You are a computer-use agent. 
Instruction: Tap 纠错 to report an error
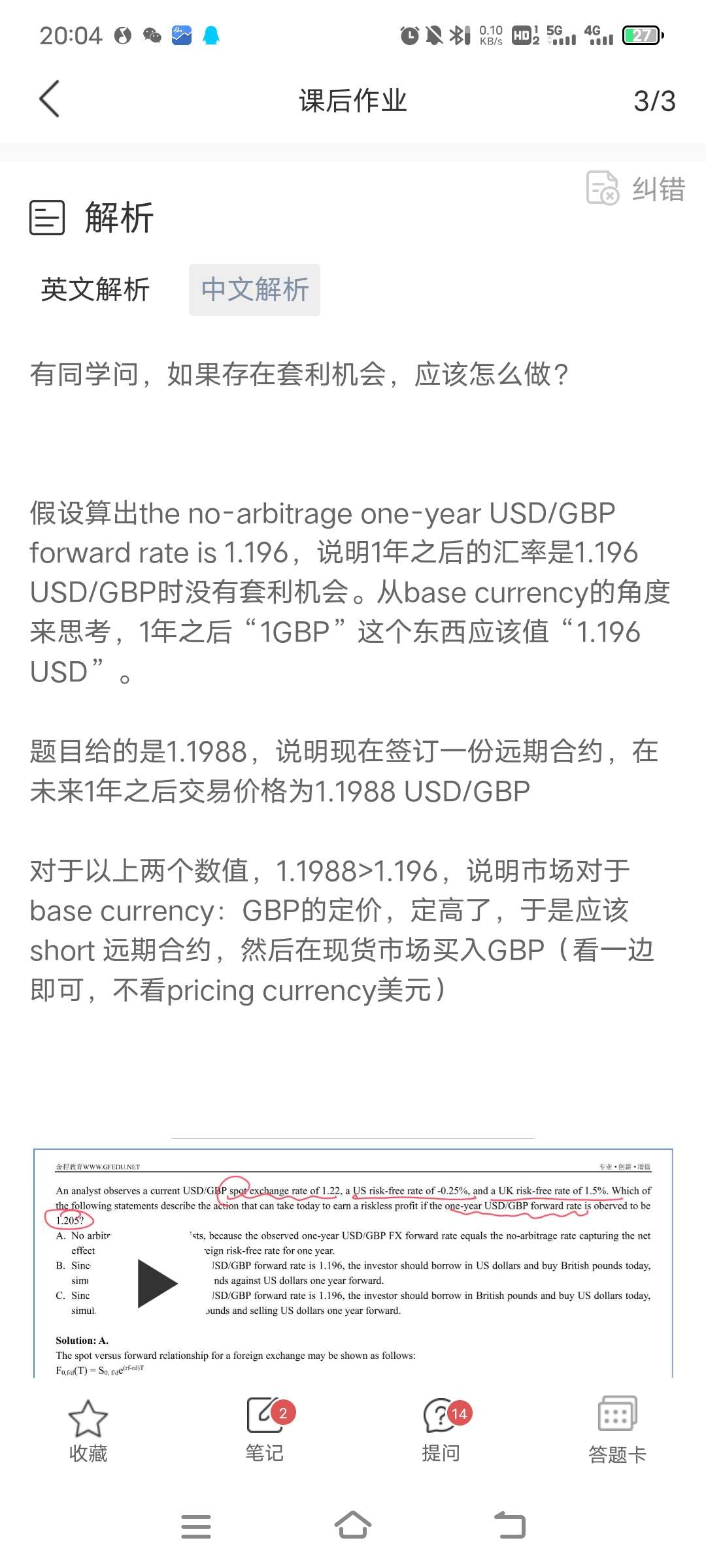pyautogui.click(x=635, y=189)
